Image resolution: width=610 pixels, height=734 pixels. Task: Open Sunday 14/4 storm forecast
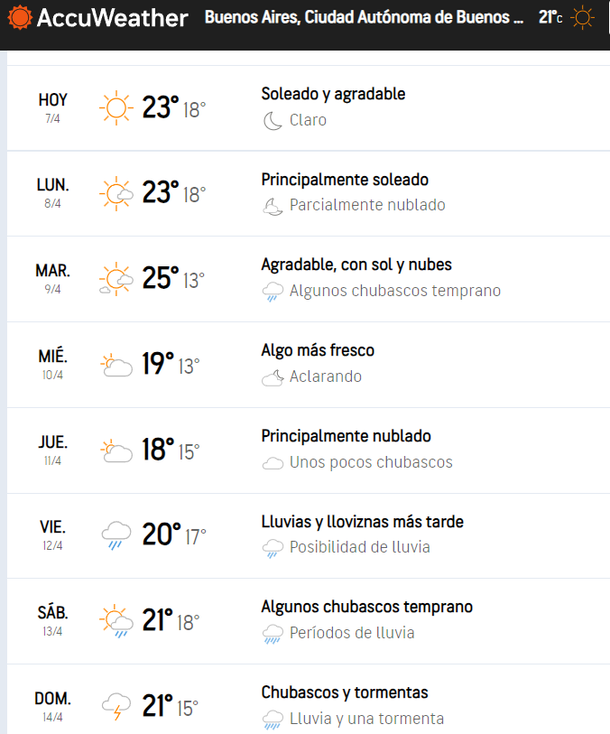click(308, 705)
